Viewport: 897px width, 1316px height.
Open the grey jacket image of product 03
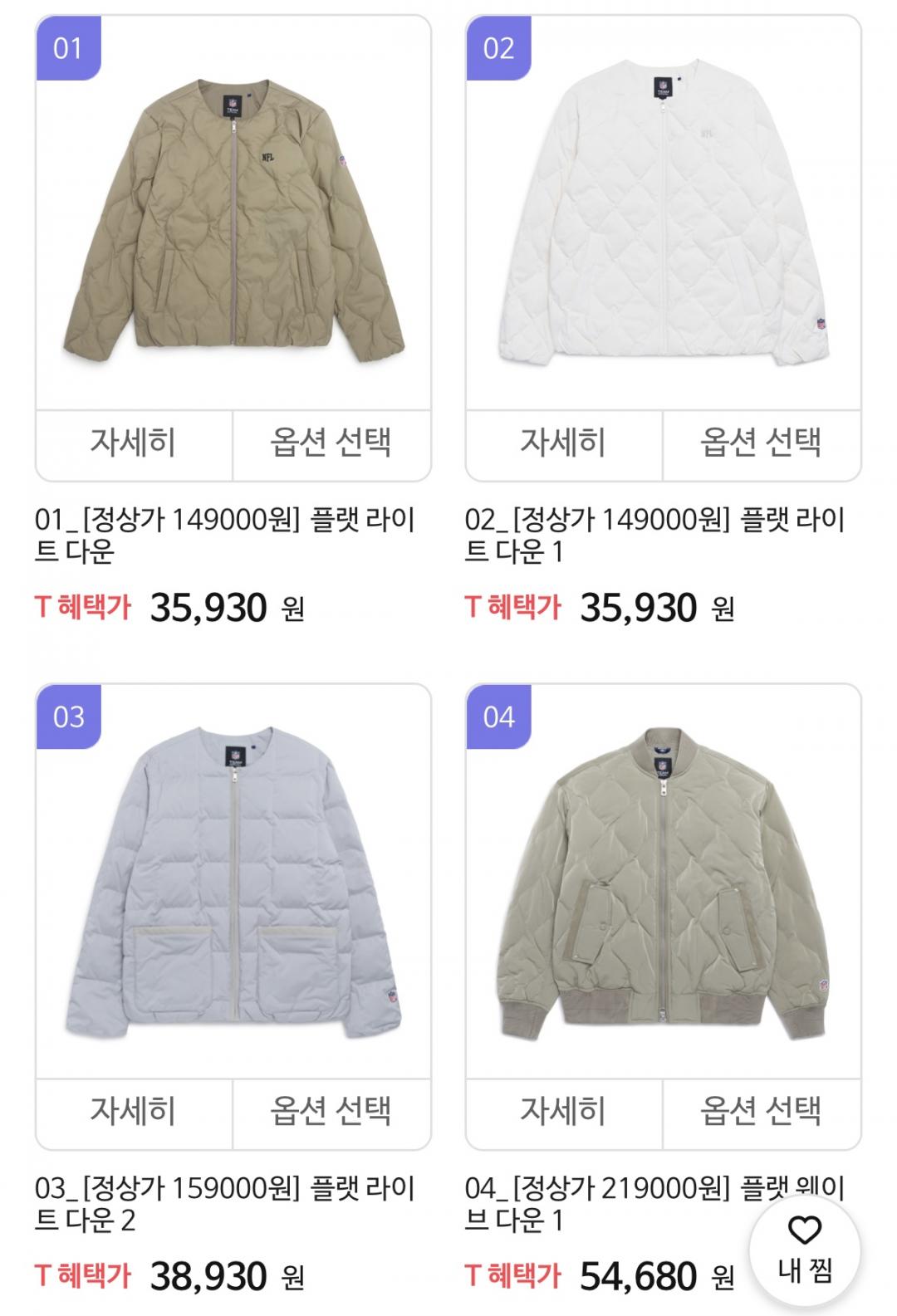click(x=233, y=893)
